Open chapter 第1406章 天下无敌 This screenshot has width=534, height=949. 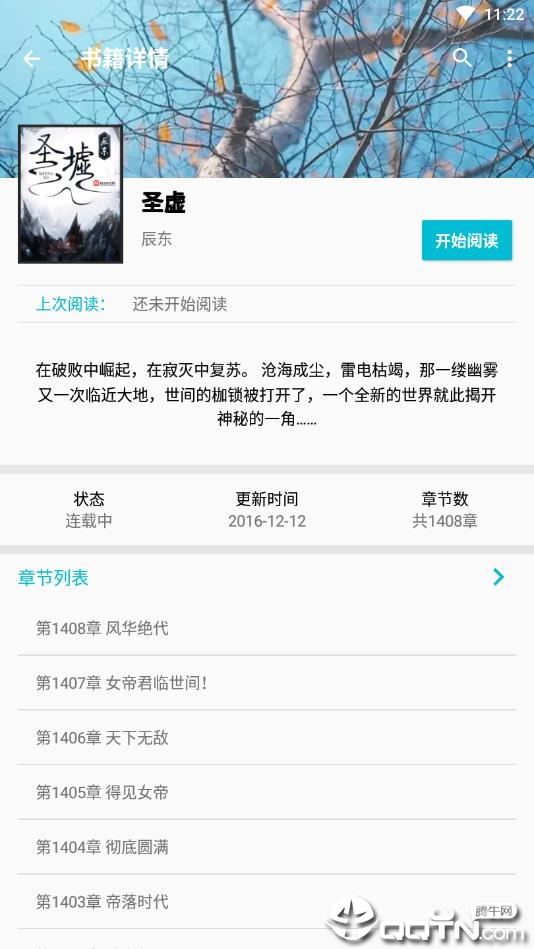click(x=267, y=737)
